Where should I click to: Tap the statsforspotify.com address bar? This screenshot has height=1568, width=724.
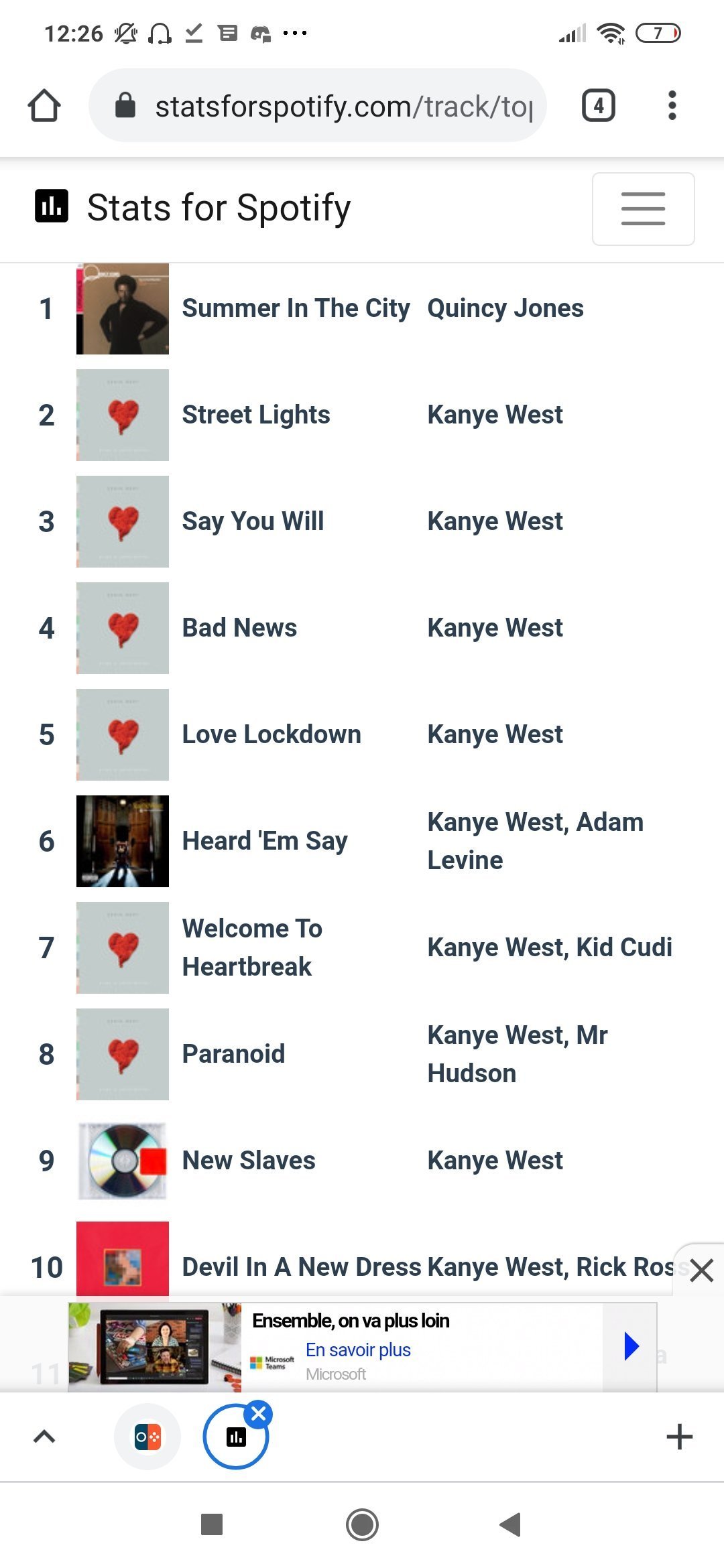pyautogui.click(x=318, y=106)
